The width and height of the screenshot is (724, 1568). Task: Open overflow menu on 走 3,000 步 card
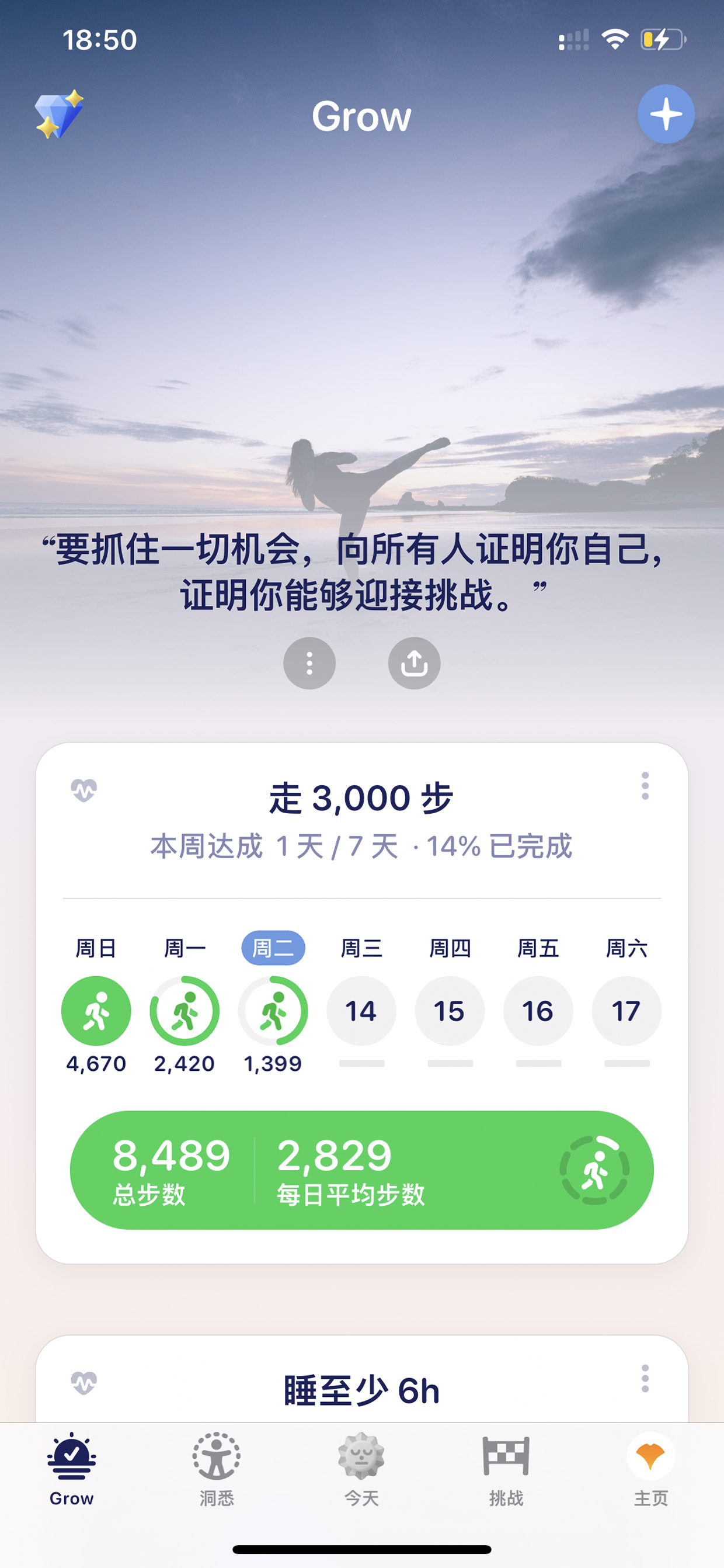coord(645,786)
